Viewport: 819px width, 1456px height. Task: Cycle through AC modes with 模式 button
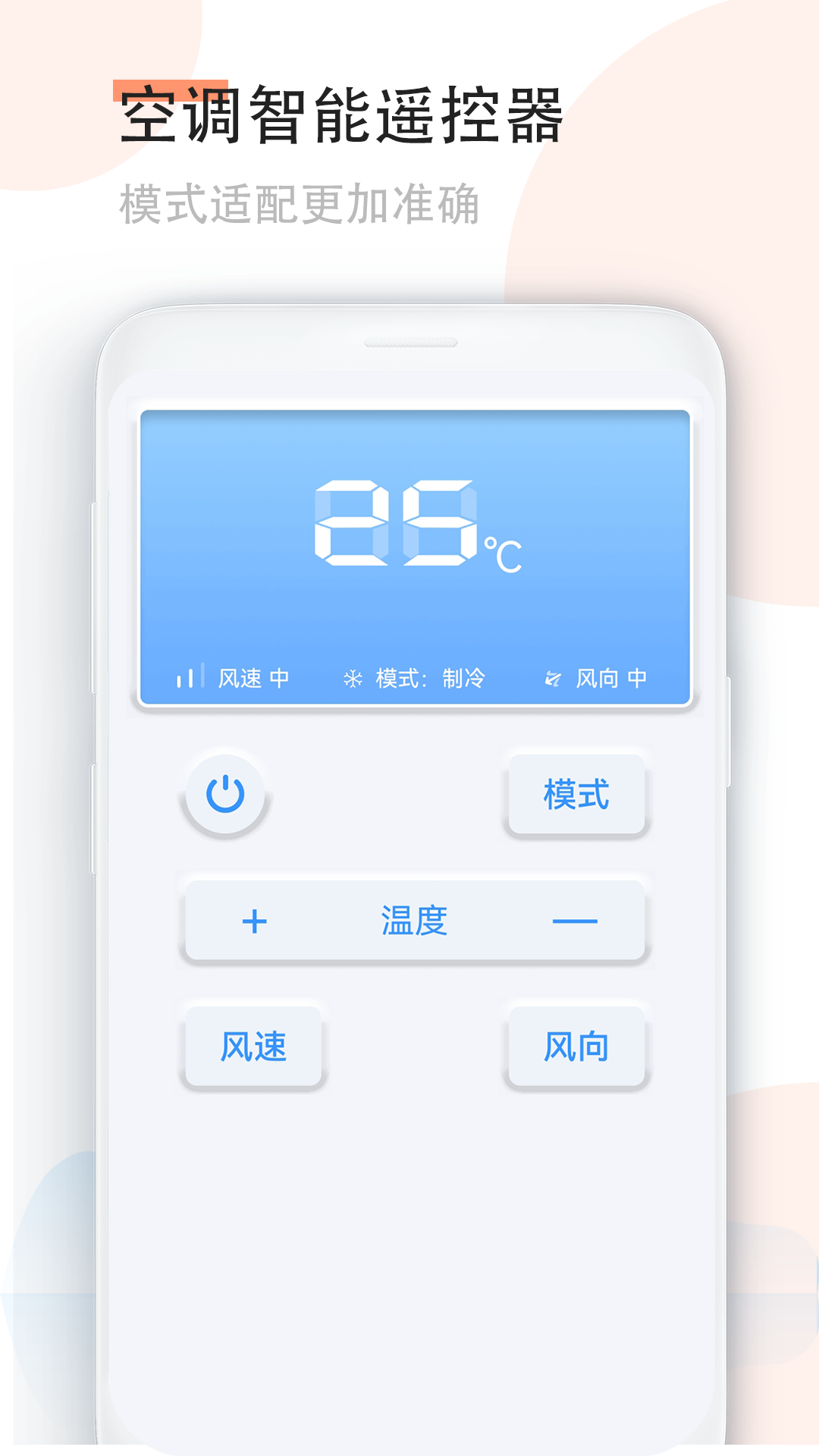pyautogui.click(x=576, y=795)
